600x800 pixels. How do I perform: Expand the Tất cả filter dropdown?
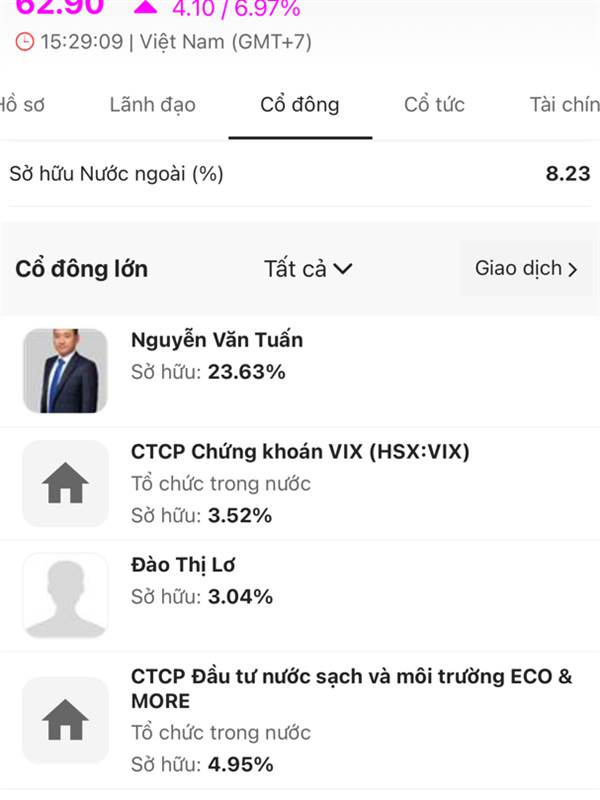pyautogui.click(x=308, y=268)
